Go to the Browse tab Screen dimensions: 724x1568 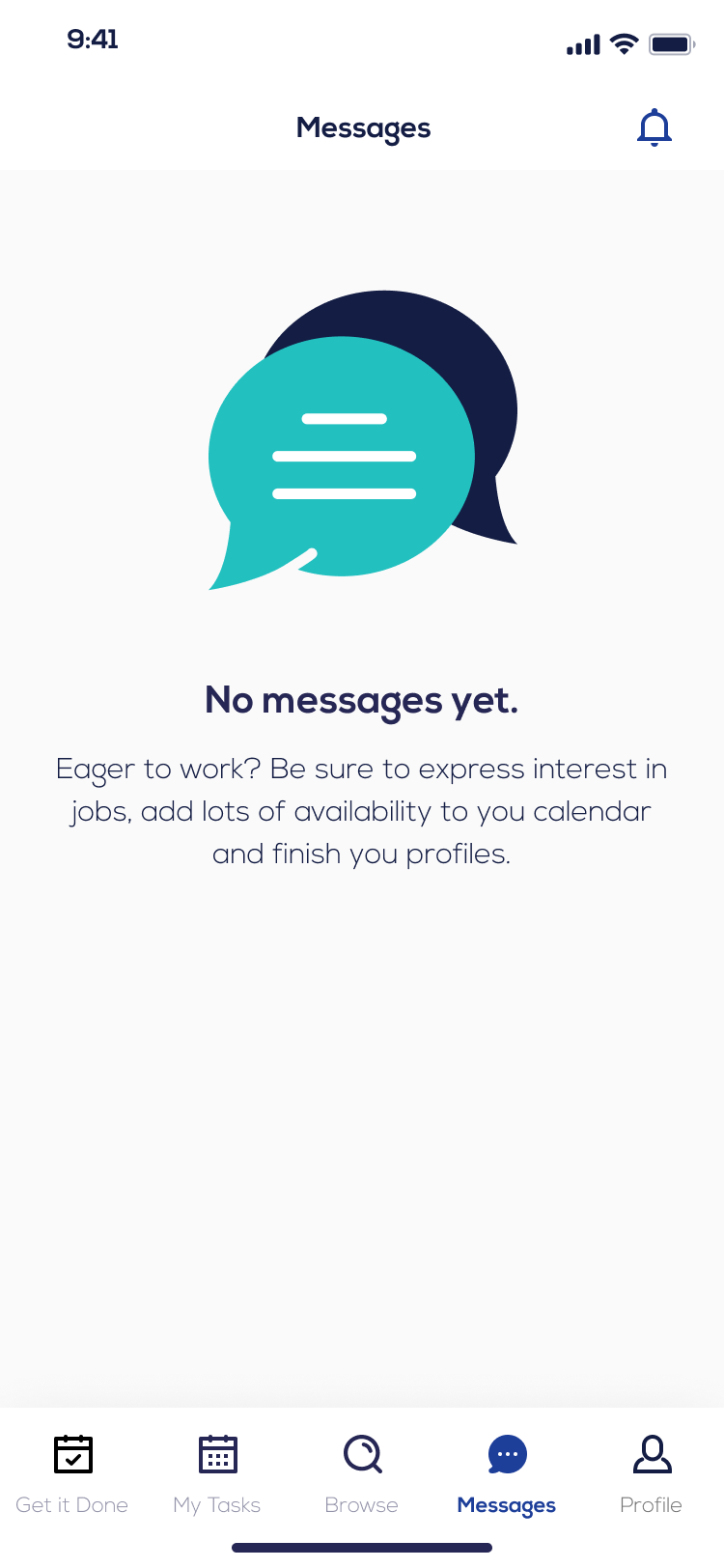(362, 1473)
